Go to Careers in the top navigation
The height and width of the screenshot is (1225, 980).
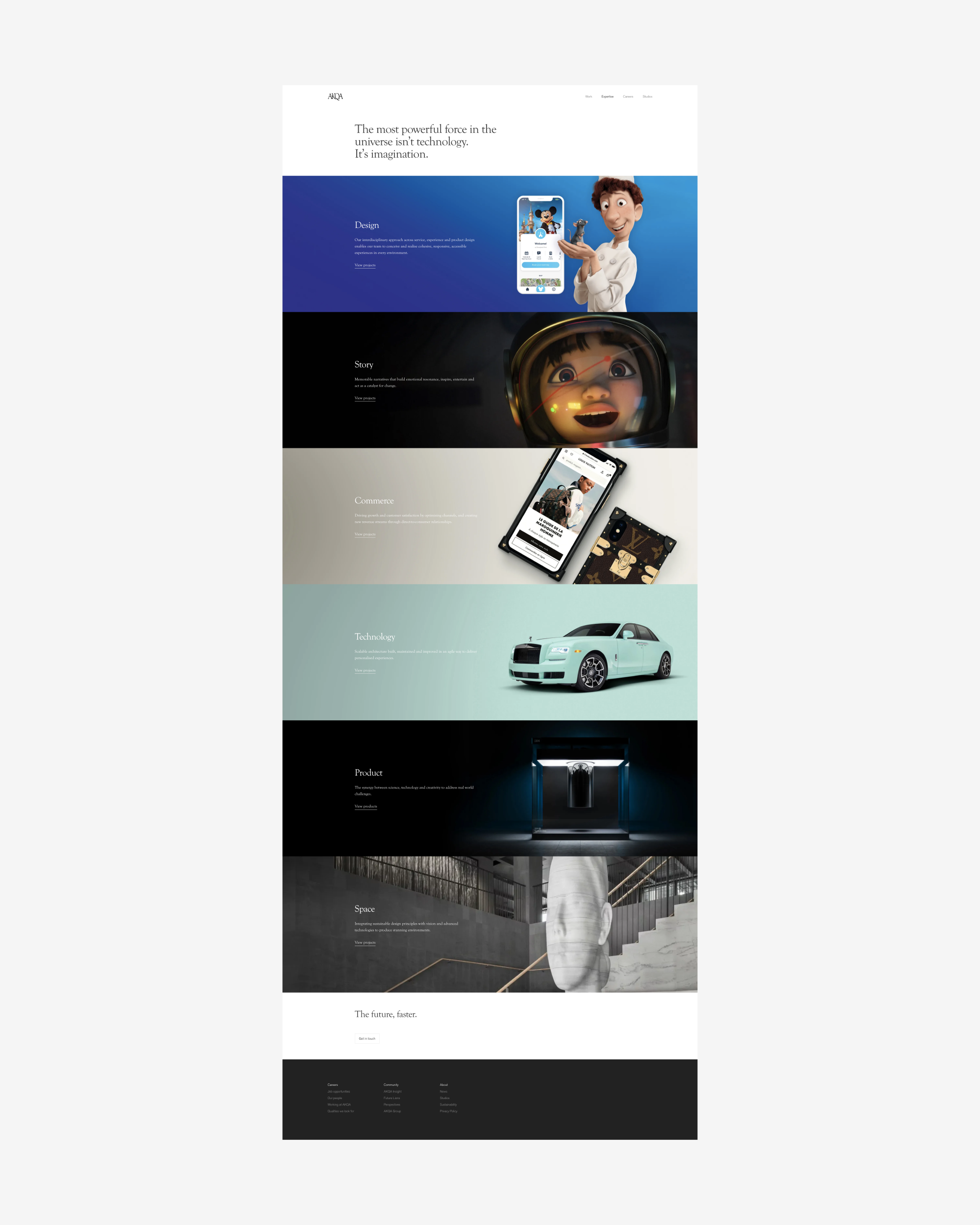tap(628, 97)
